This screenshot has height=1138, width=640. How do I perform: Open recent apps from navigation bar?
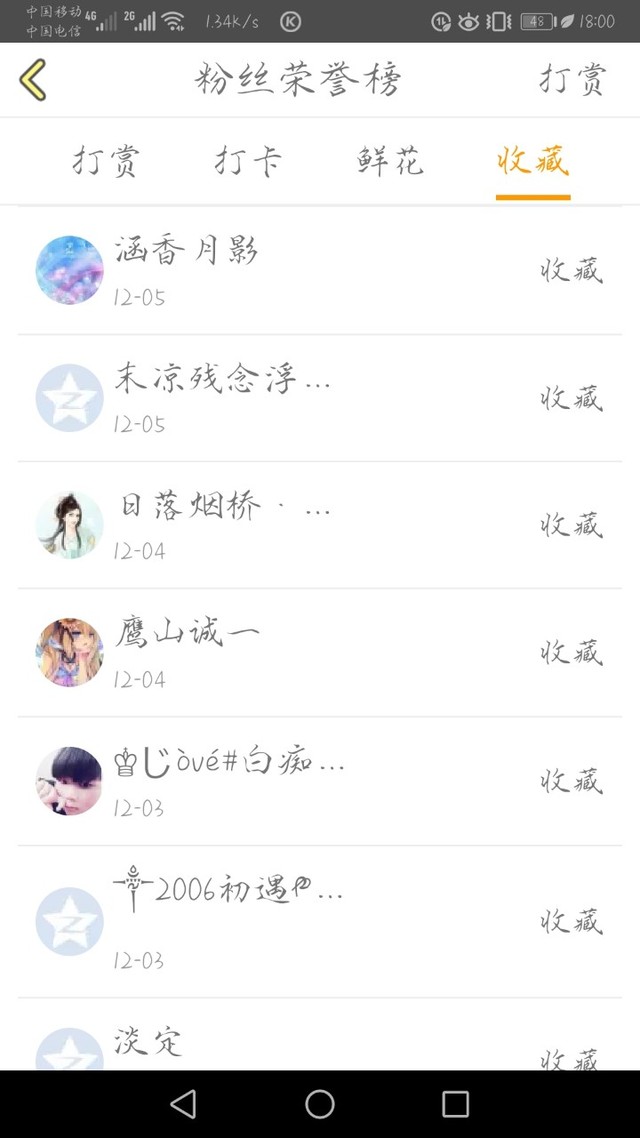(x=455, y=1104)
